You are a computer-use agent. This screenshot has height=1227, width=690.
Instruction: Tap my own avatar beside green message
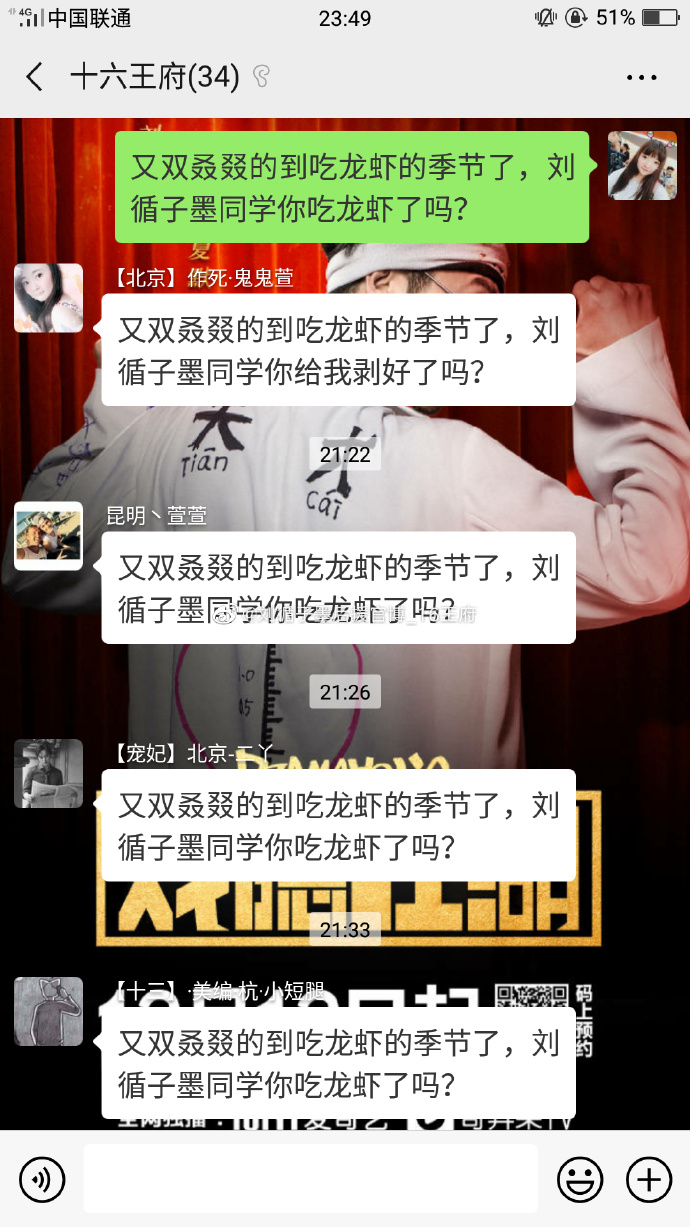(x=642, y=165)
